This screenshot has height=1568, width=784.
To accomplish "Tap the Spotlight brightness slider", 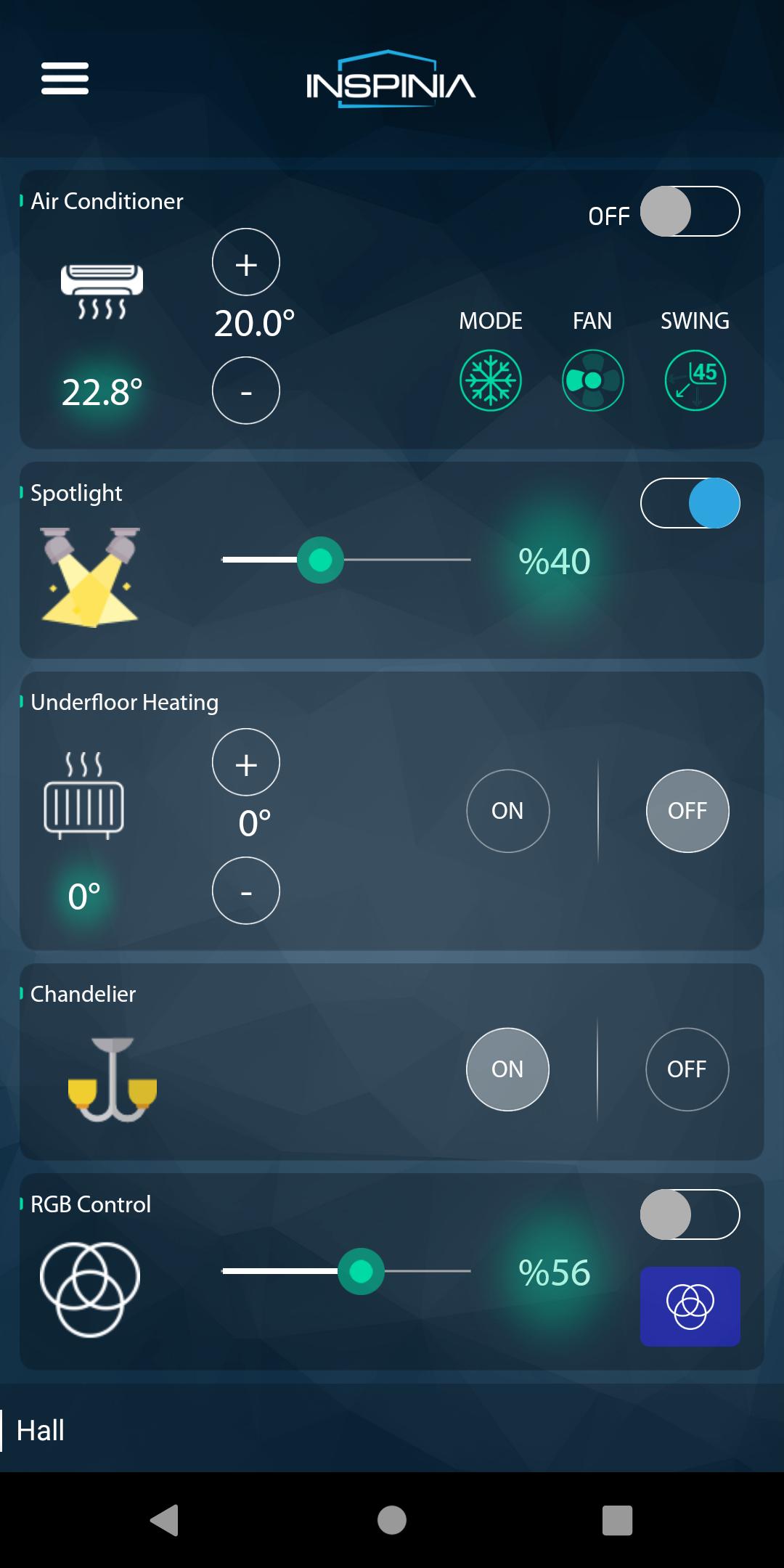I will point(346,560).
